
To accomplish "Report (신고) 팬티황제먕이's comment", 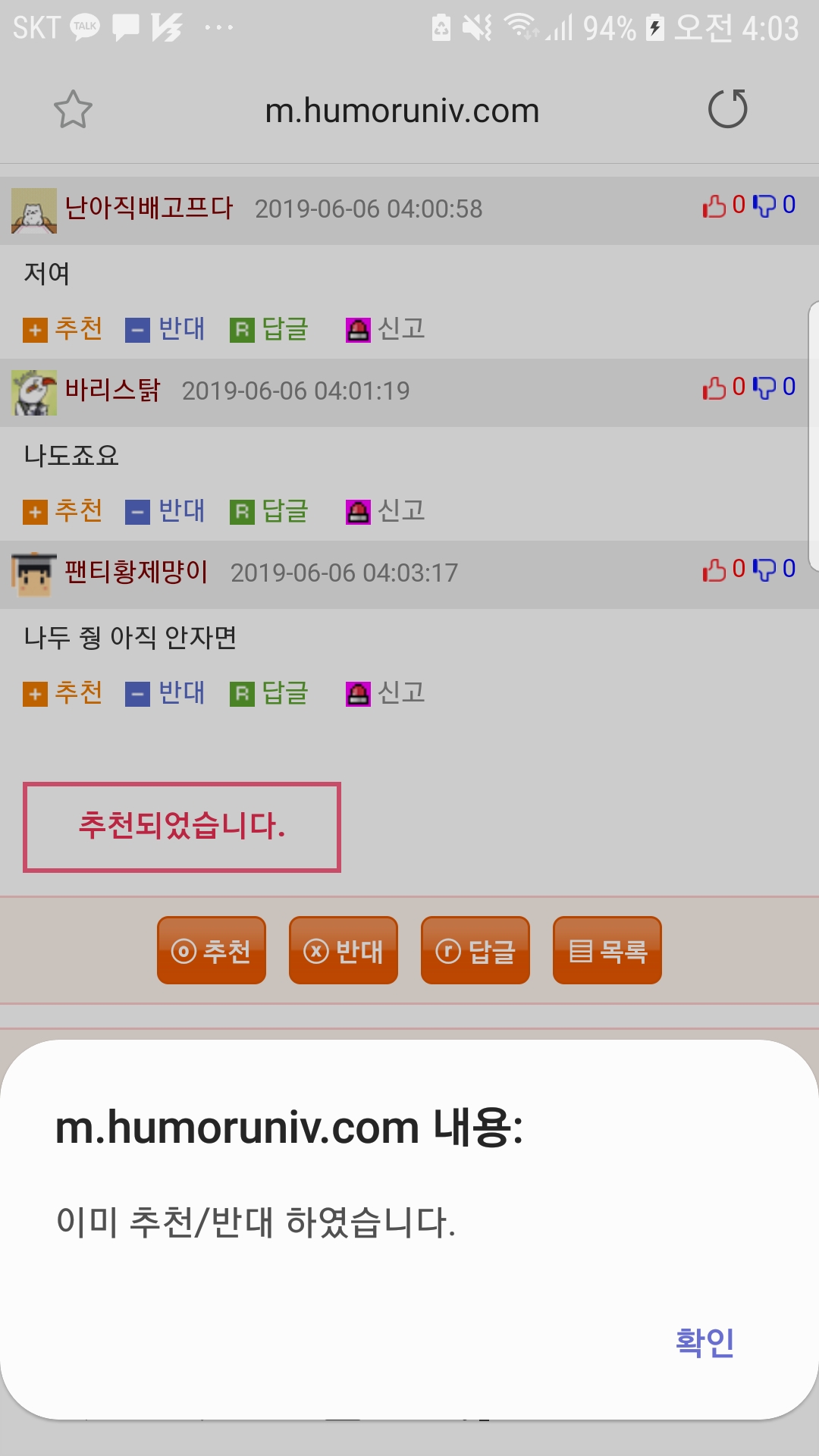I will click(385, 693).
